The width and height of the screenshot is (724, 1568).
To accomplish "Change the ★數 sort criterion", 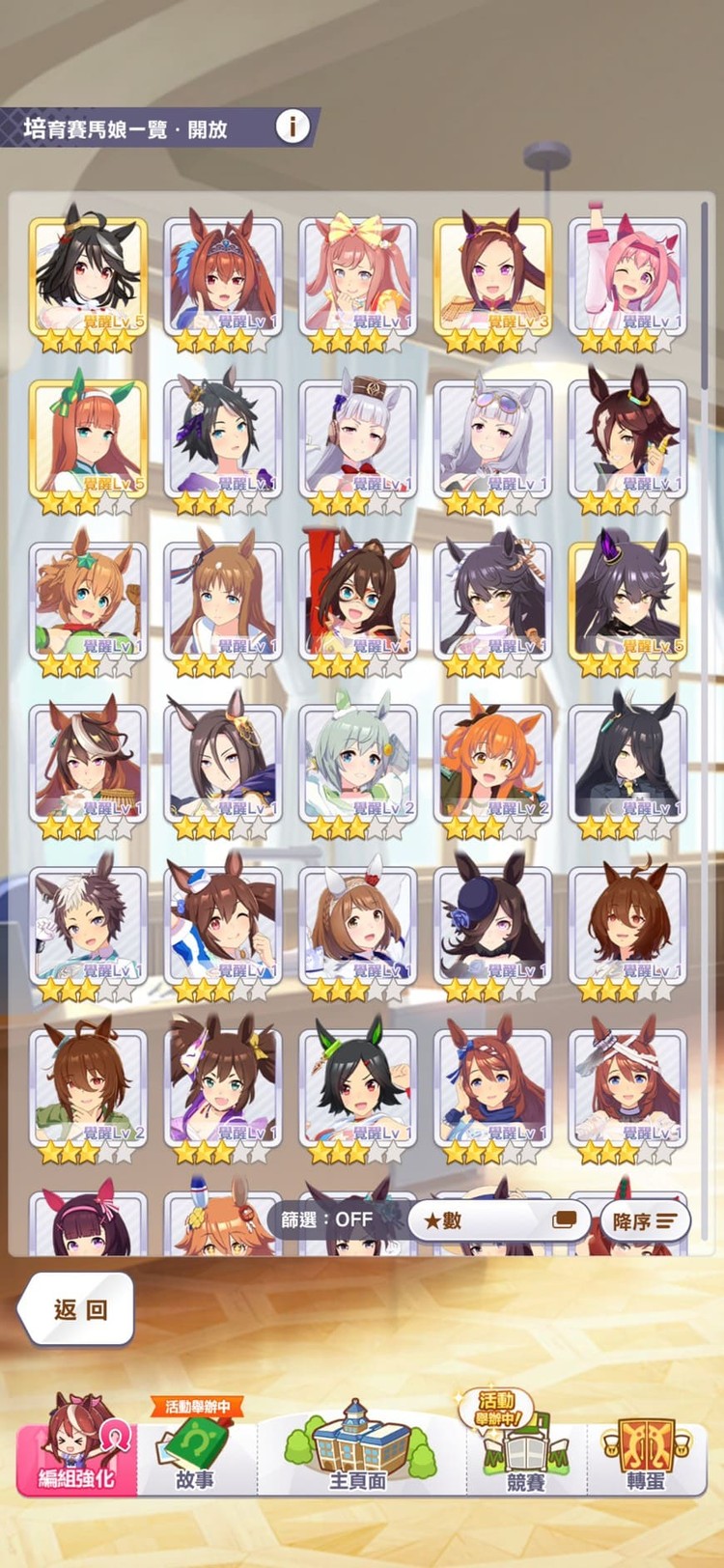I will pyautogui.click(x=498, y=1220).
